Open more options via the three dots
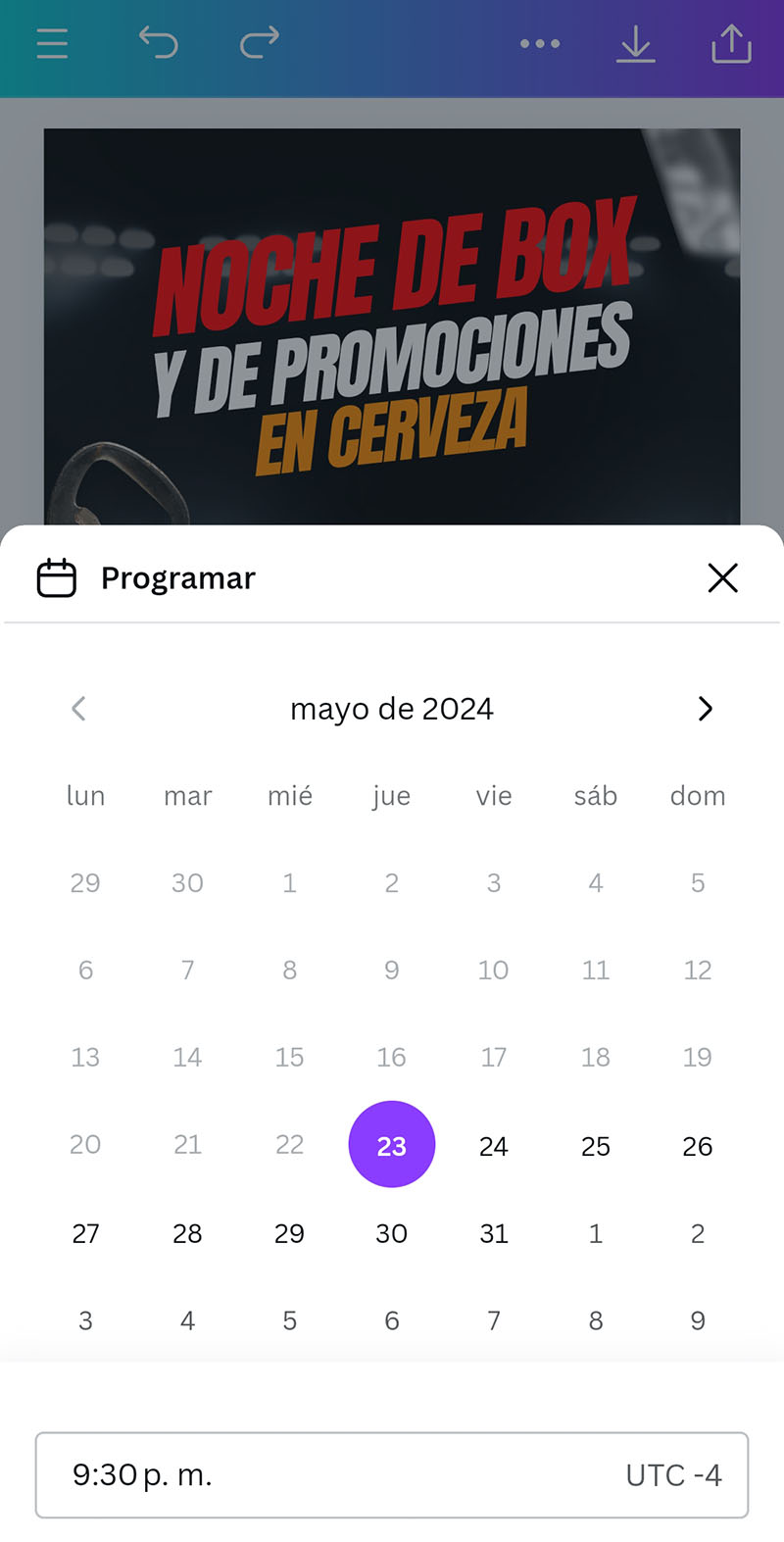 [x=540, y=43]
